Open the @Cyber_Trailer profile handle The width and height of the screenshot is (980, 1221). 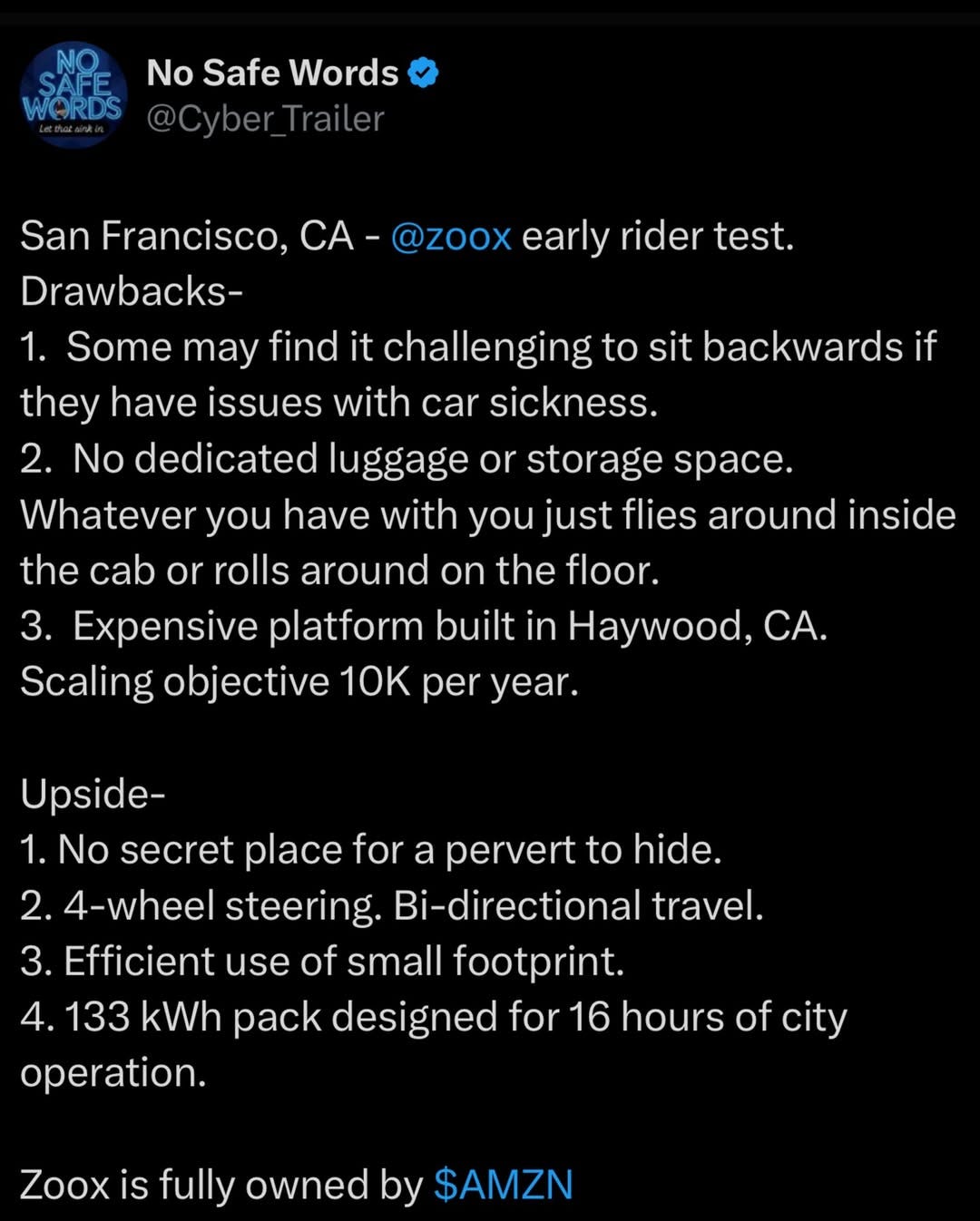point(265,119)
